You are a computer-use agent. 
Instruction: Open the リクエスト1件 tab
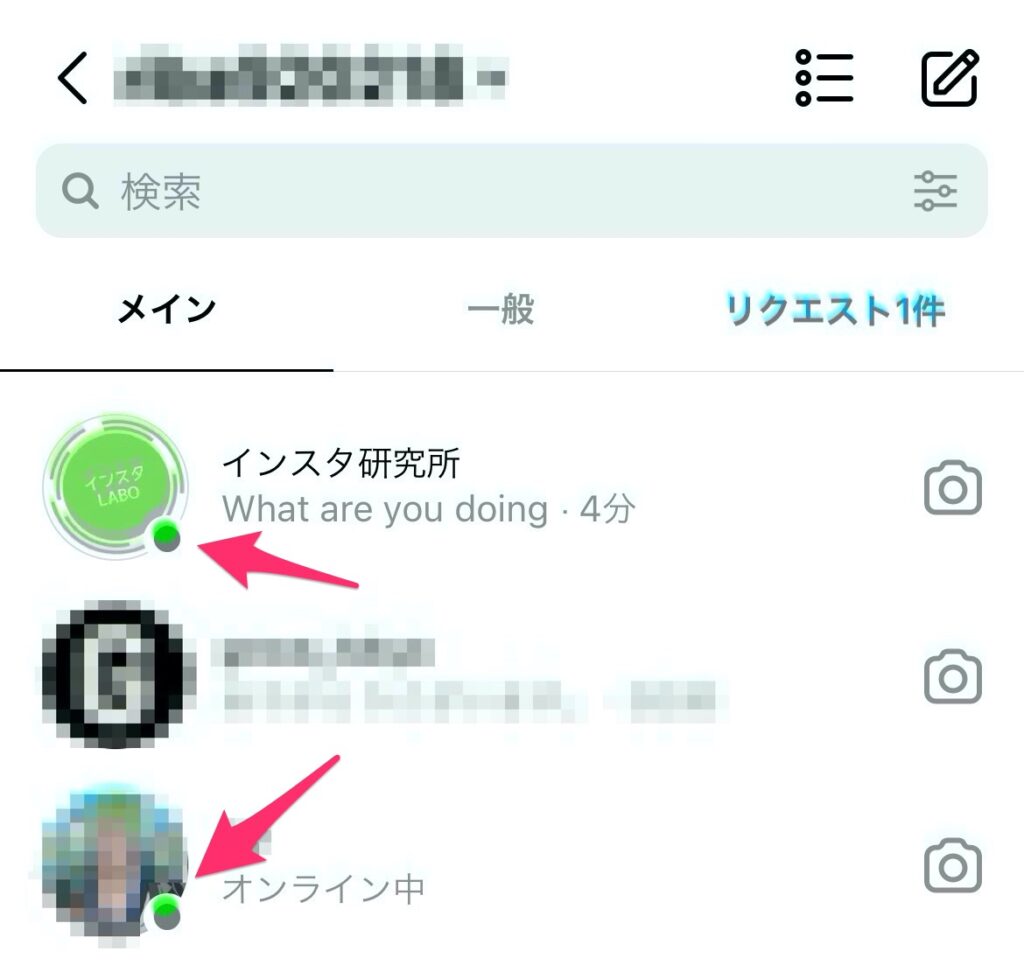point(835,311)
